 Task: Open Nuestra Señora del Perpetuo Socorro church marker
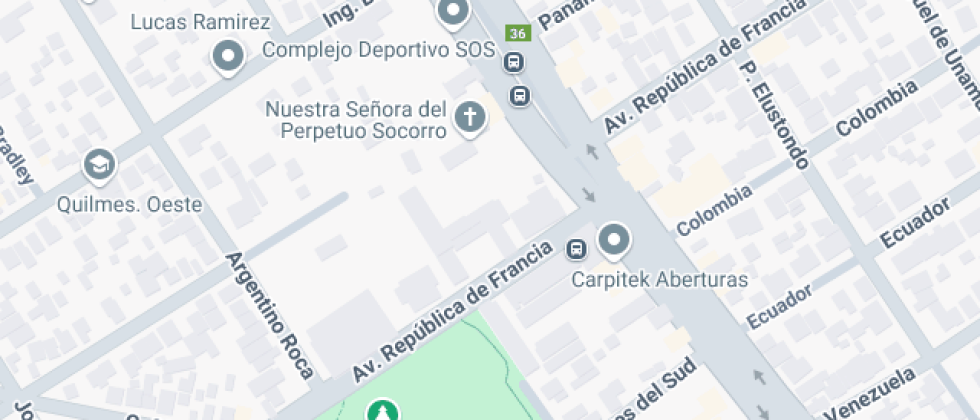click(470, 118)
